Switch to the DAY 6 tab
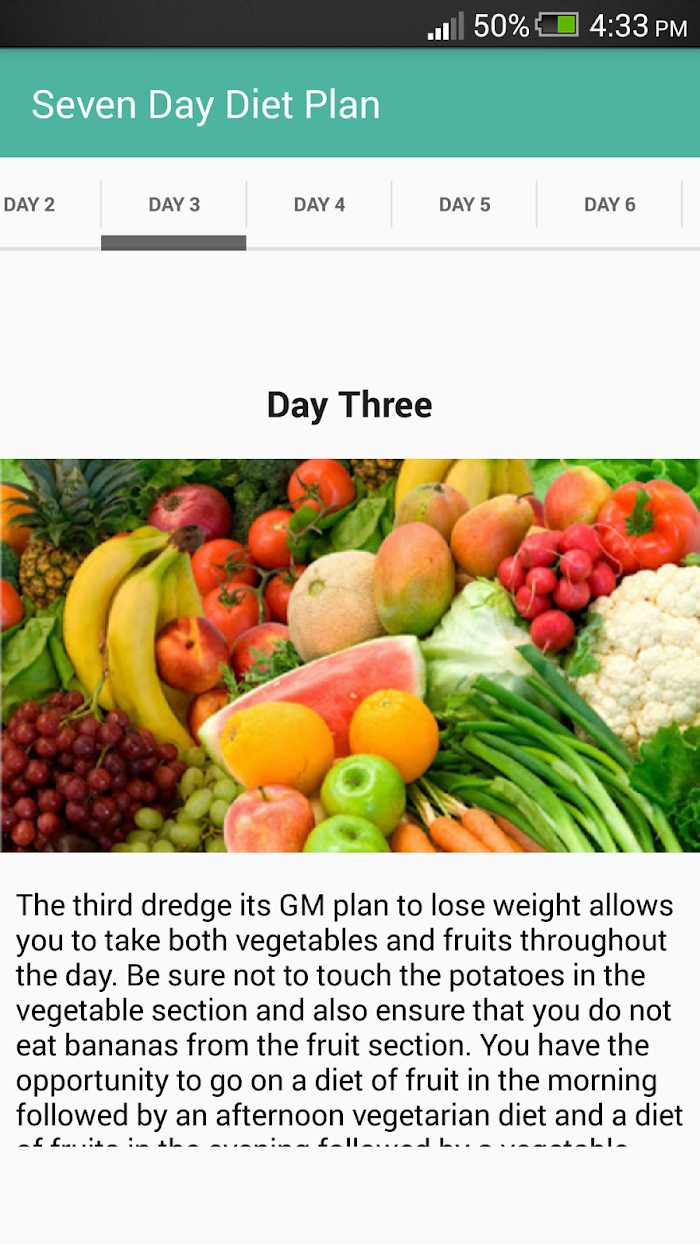700x1244 pixels. click(609, 204)
